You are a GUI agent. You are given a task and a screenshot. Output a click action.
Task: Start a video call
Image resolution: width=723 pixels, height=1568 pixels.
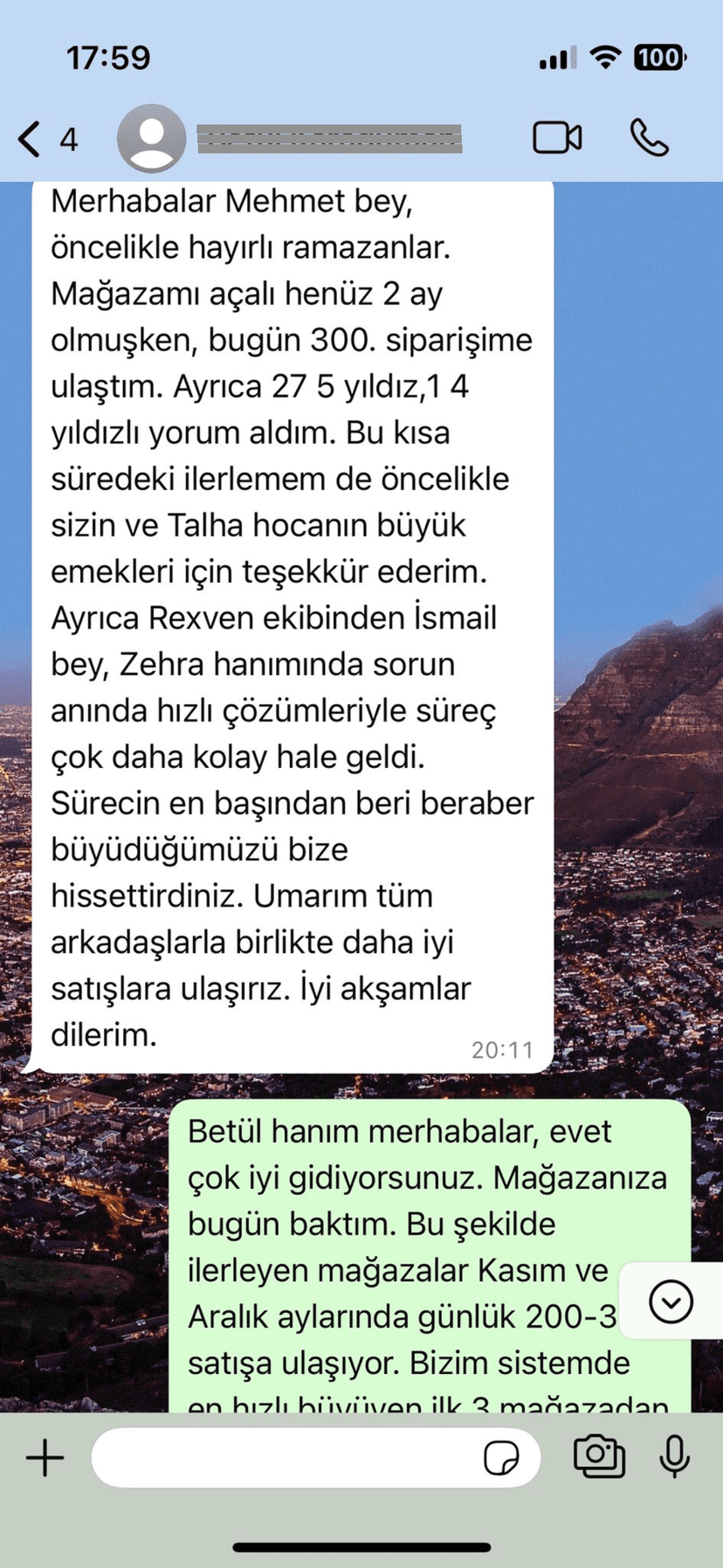point(557,138)
